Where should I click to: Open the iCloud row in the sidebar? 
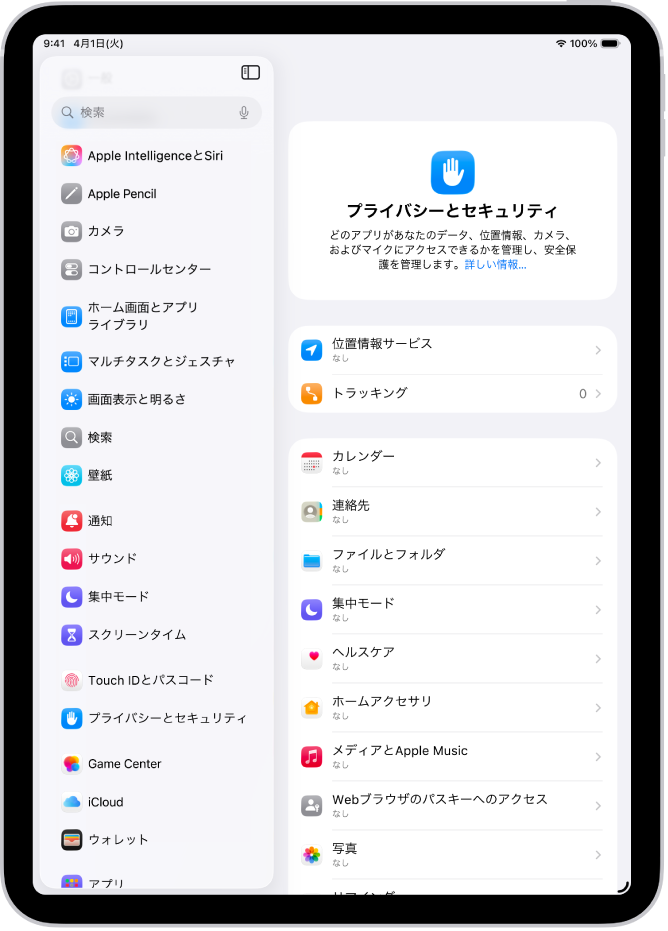(105, 802)
